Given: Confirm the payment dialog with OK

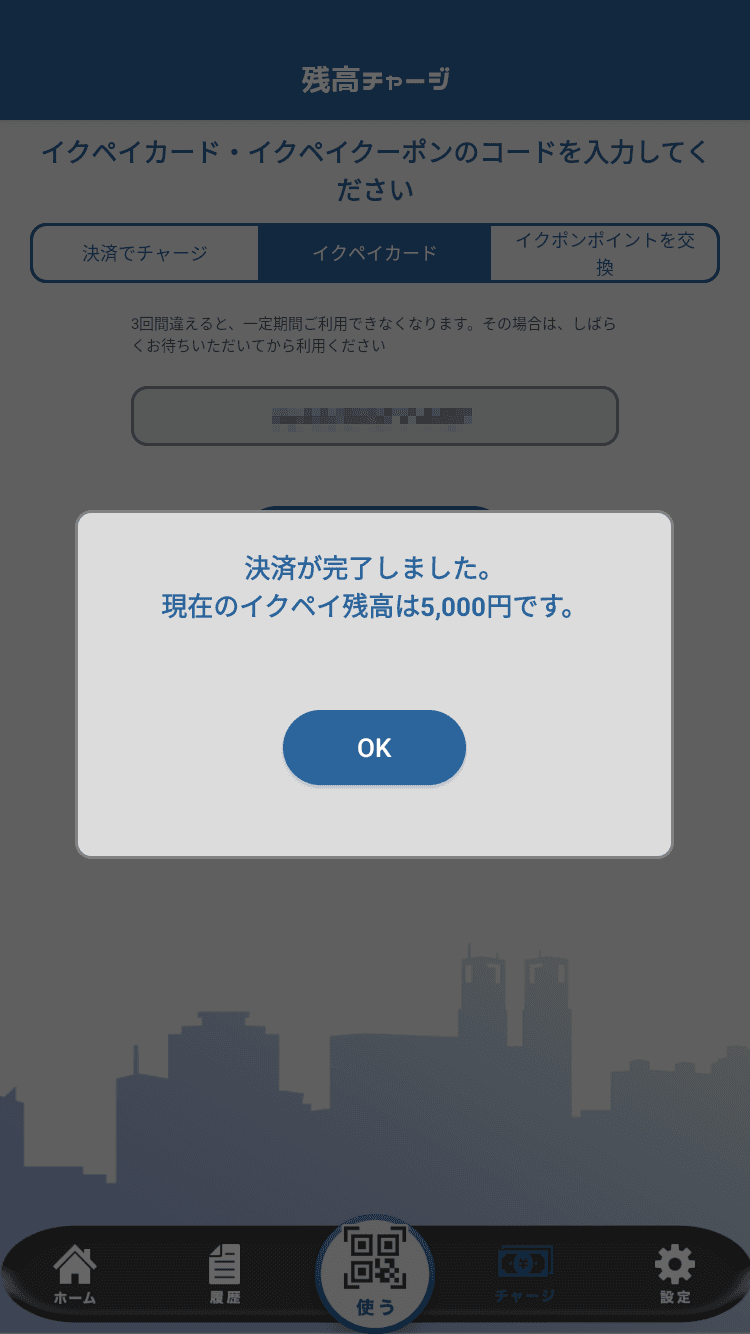Looking at the screenshot, I should [374, 747].
